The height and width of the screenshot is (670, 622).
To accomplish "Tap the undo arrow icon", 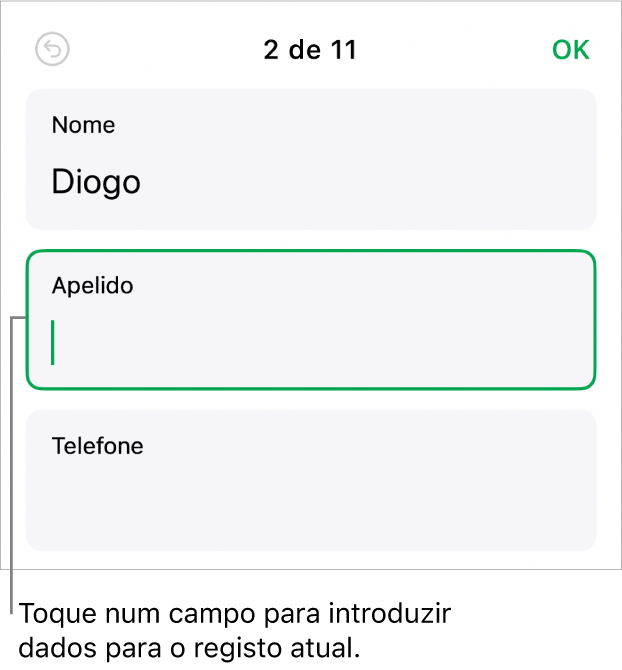I will (51, 50).
